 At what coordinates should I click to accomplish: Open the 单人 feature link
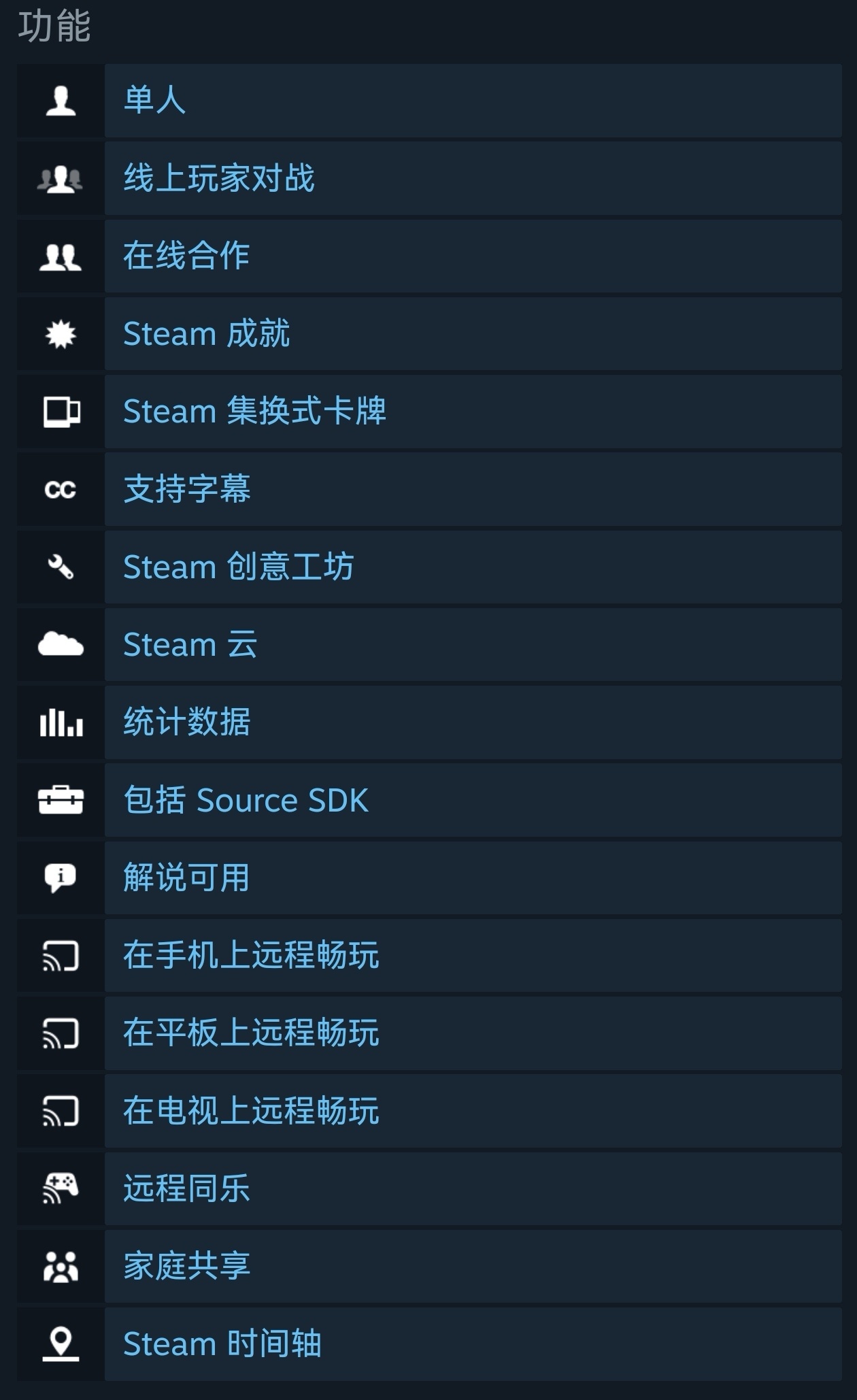[x=155, y=101]
